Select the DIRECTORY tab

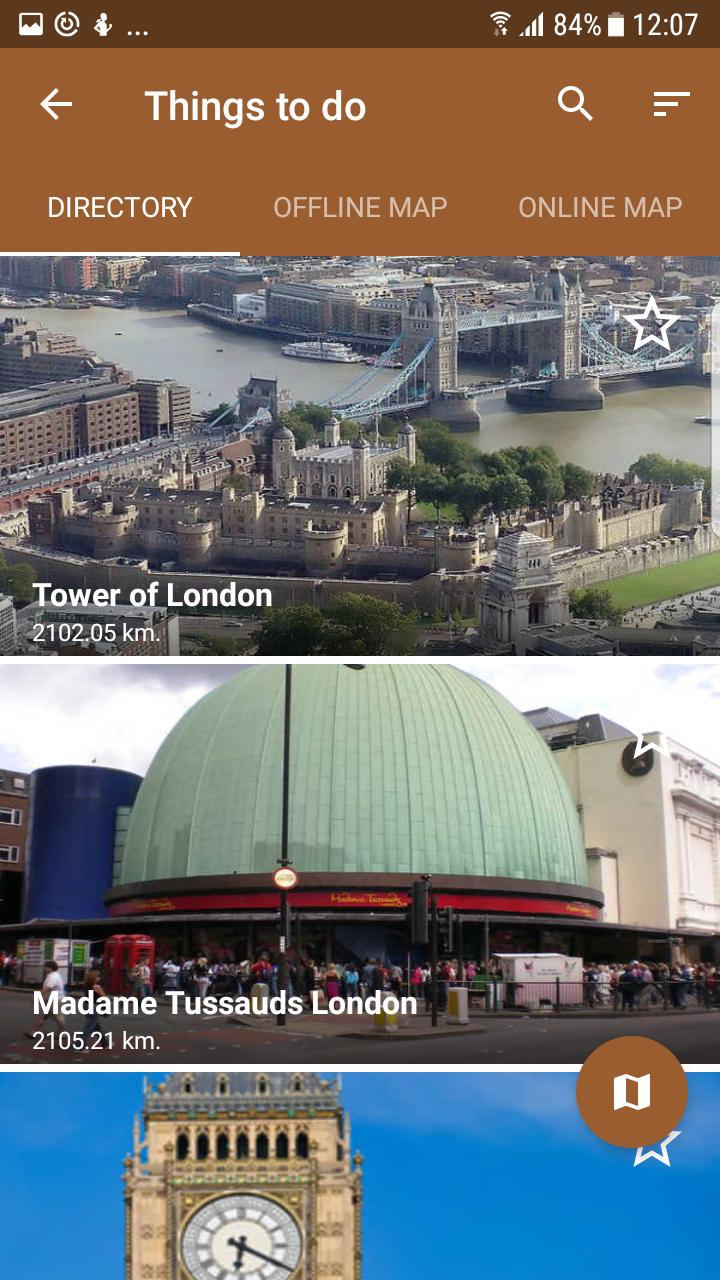120,207
